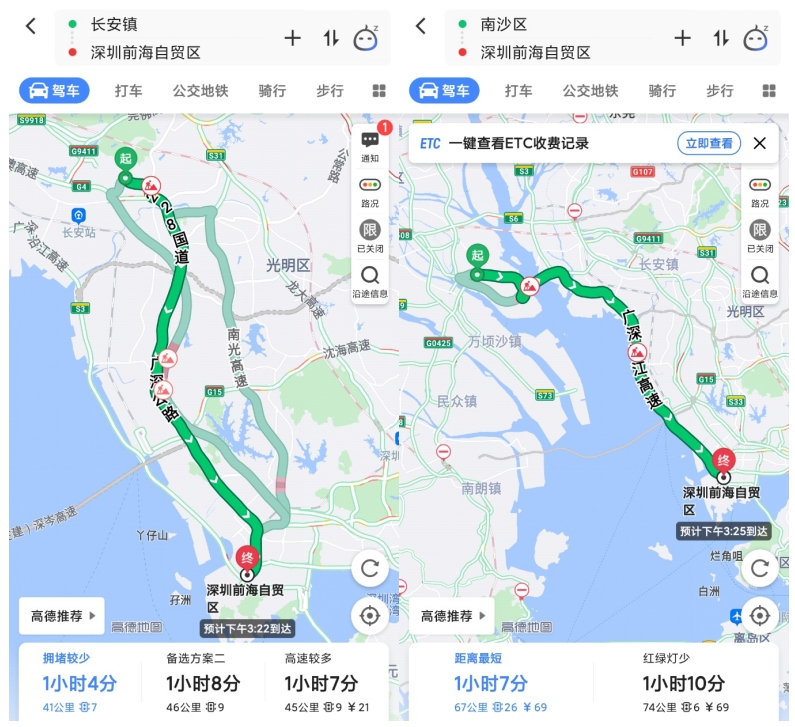795x727 pixels.
Task: Refresh routes on the 长安镇 map
Action: tap(370, 569)
